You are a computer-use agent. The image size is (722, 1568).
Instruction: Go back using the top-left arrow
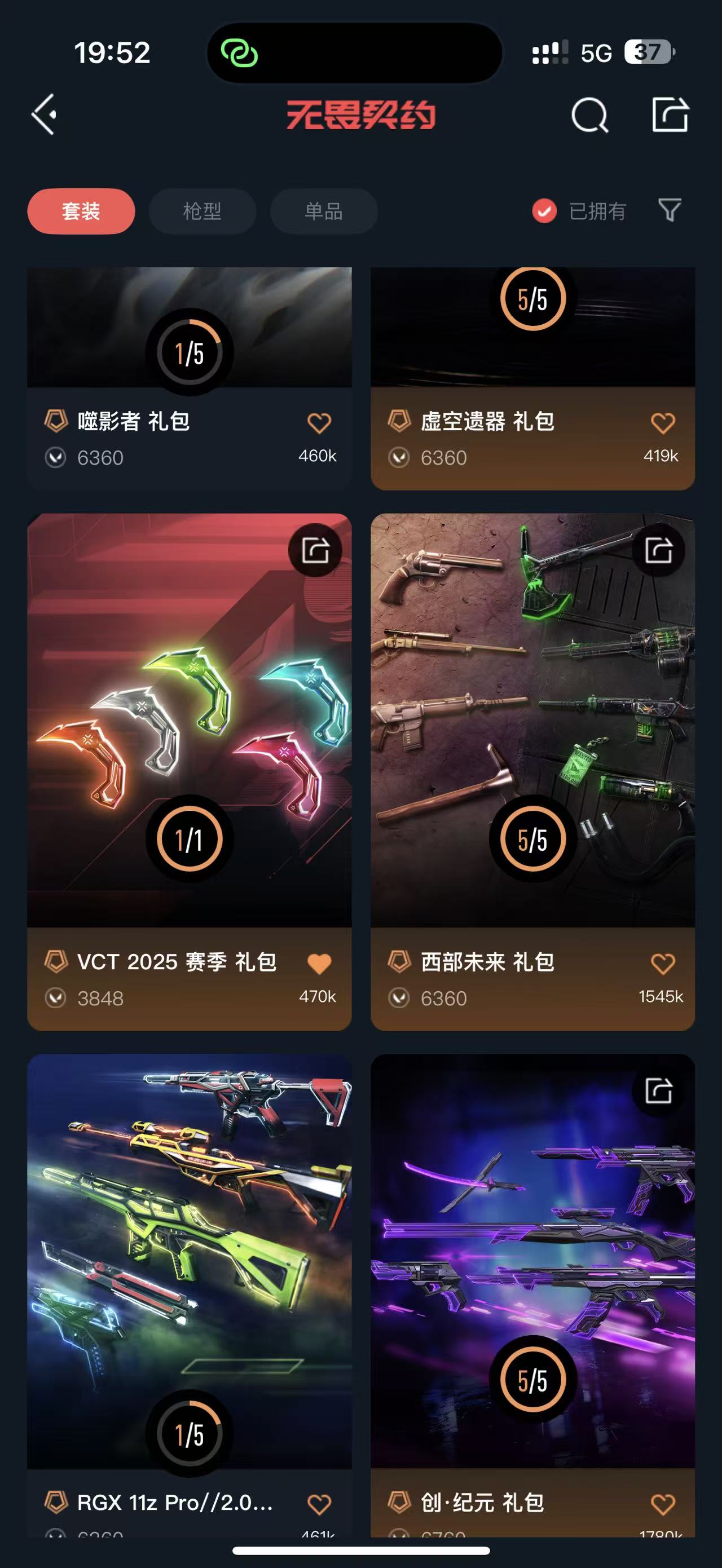[x=44, y=114]
